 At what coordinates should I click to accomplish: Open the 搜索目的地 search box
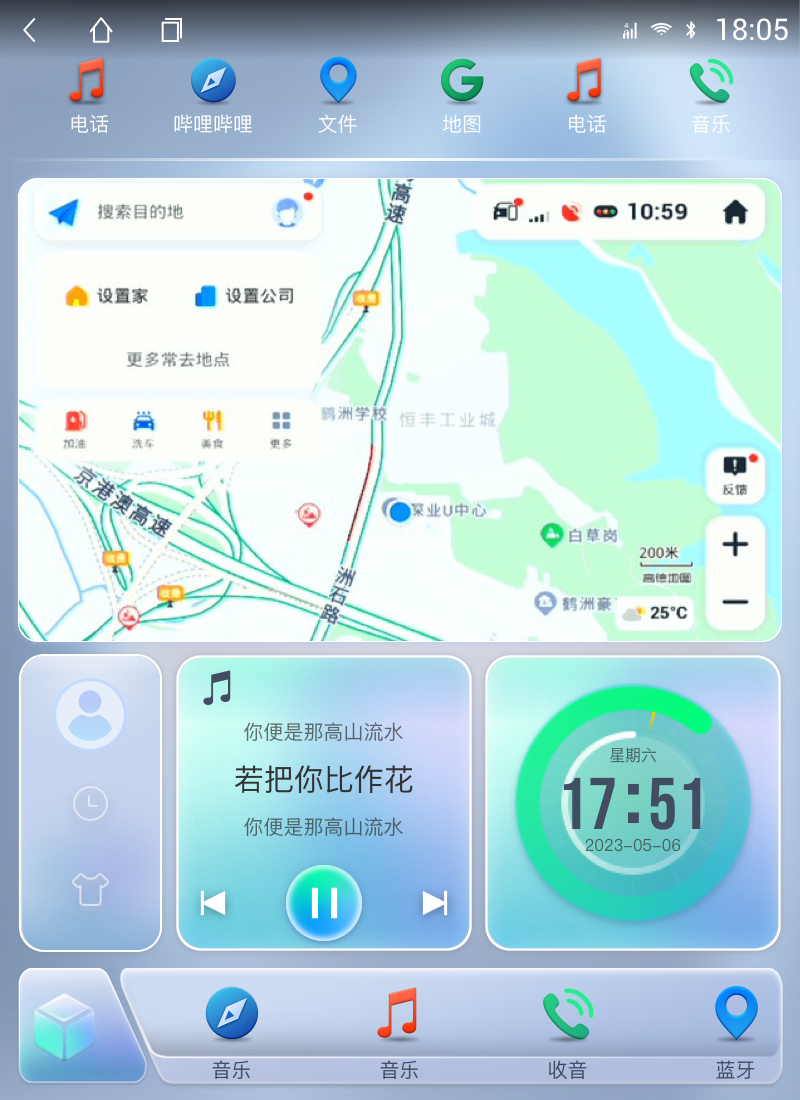[x=140, y=212]
